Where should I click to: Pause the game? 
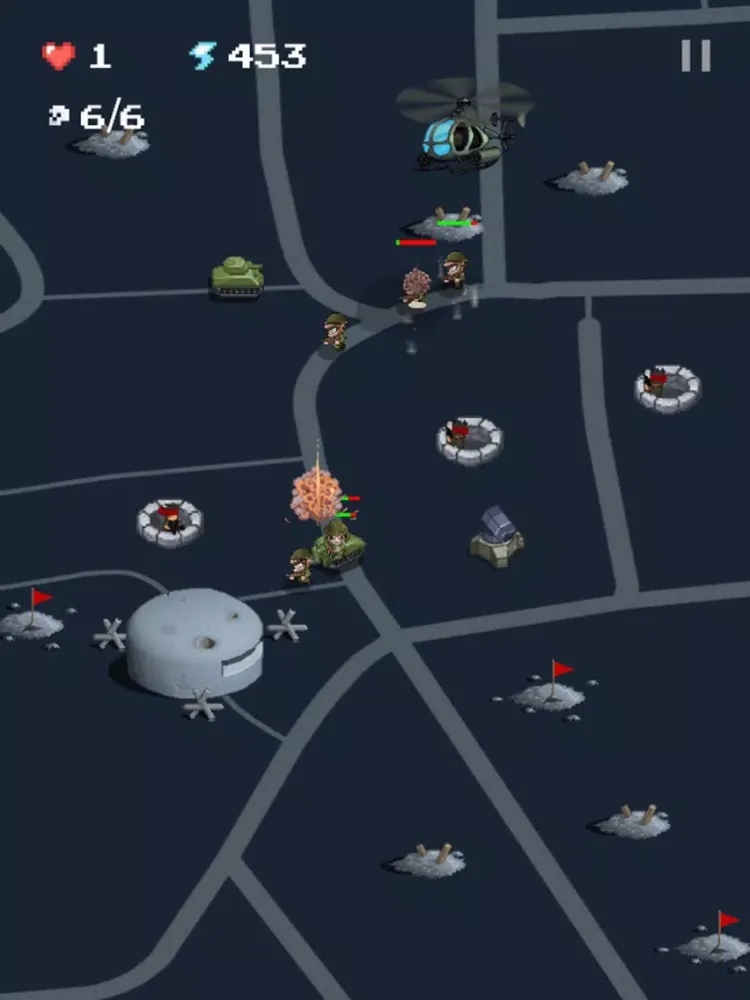click(x=696, y=56)
